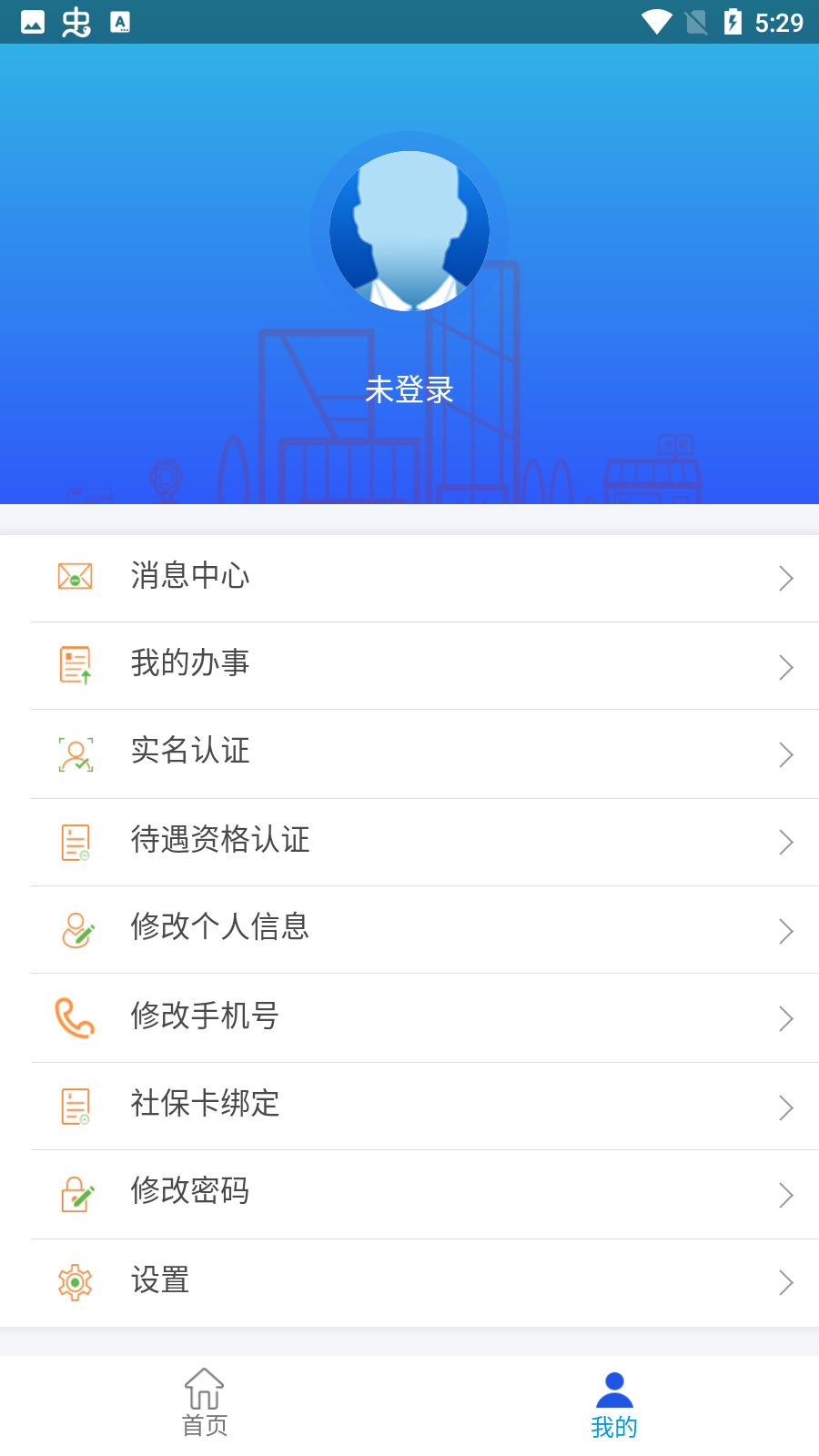This screenshot has width=819, height=1456.
Task: Click the 社保卡绑定 card icon
Action: tap(76, 1106)
